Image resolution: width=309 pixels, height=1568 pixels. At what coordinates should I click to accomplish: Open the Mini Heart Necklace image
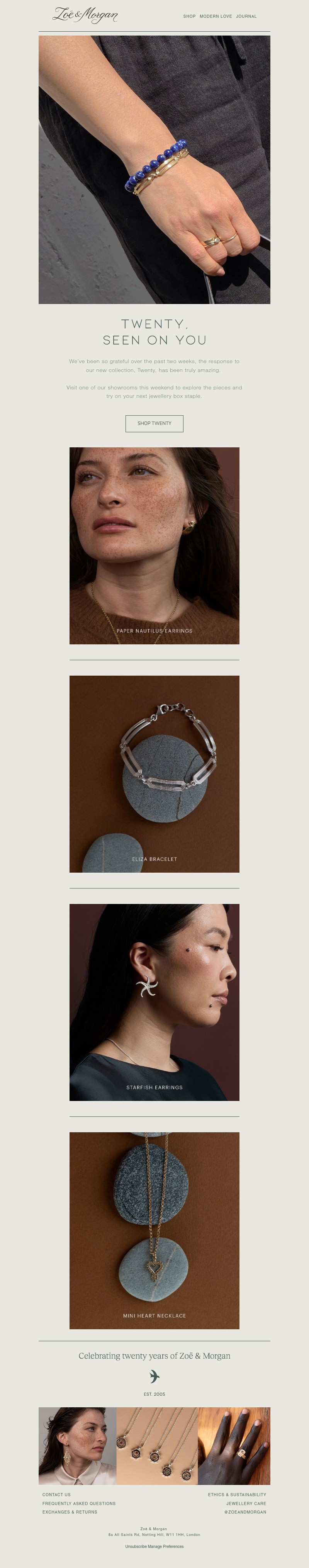click(x=154, y=1230)
